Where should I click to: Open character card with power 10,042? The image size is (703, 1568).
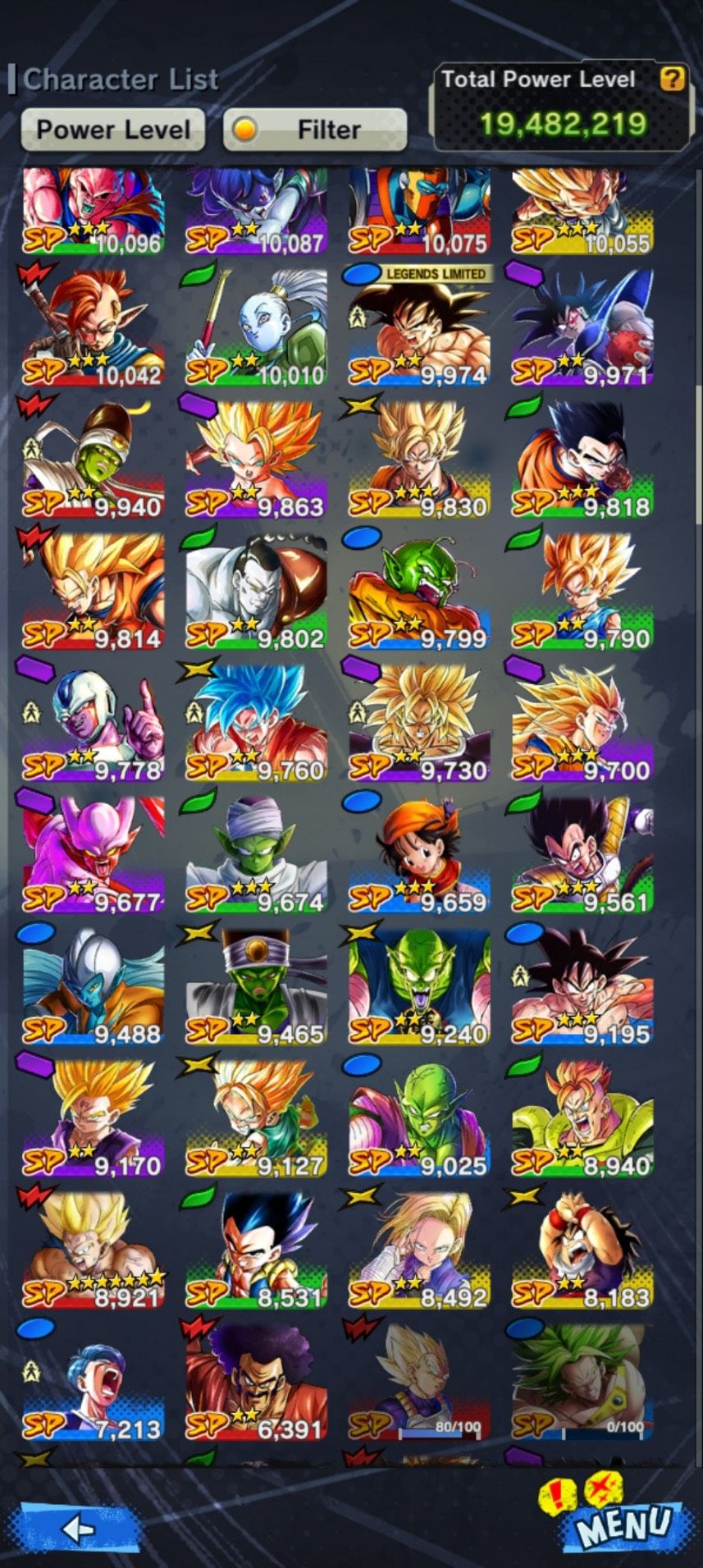click(93, 327)
